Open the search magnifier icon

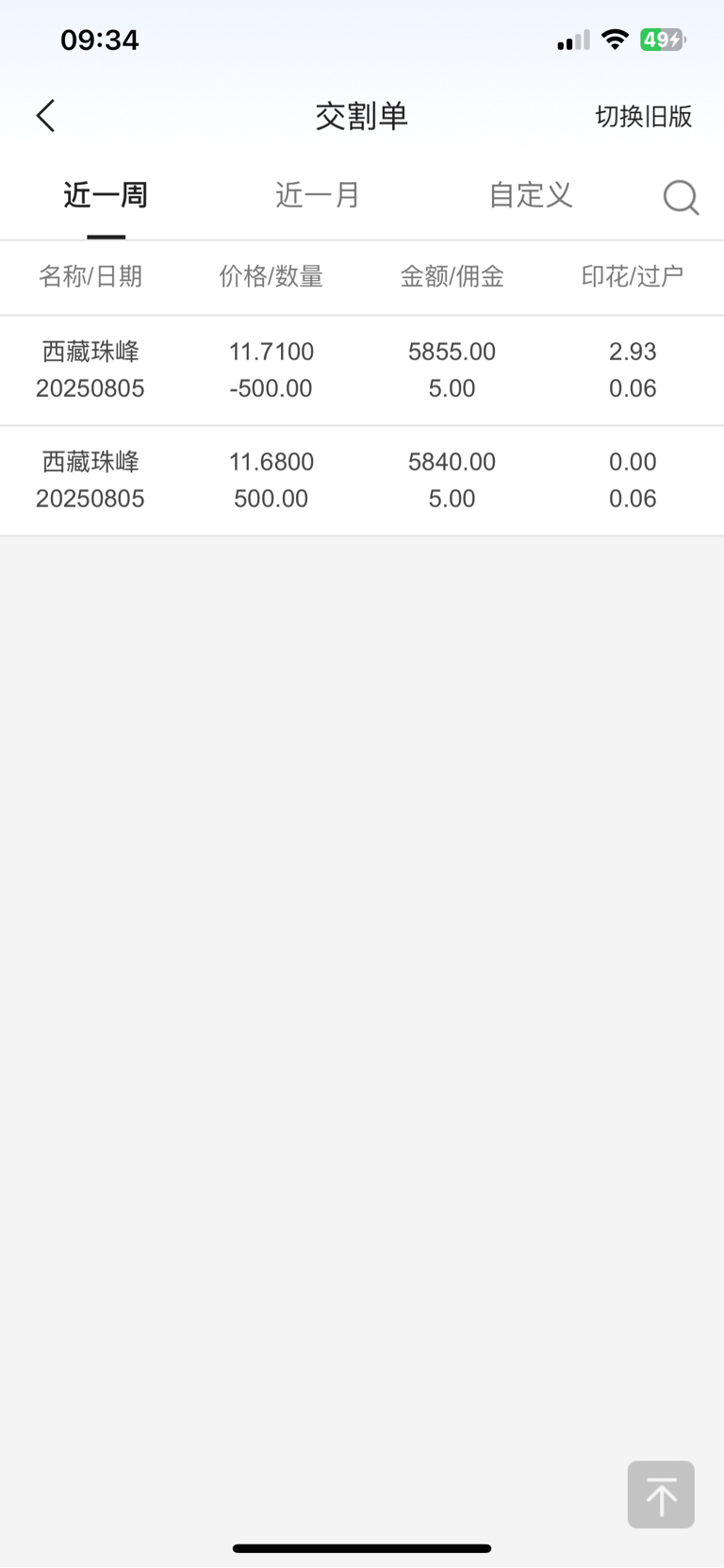[x=681, y=198]
